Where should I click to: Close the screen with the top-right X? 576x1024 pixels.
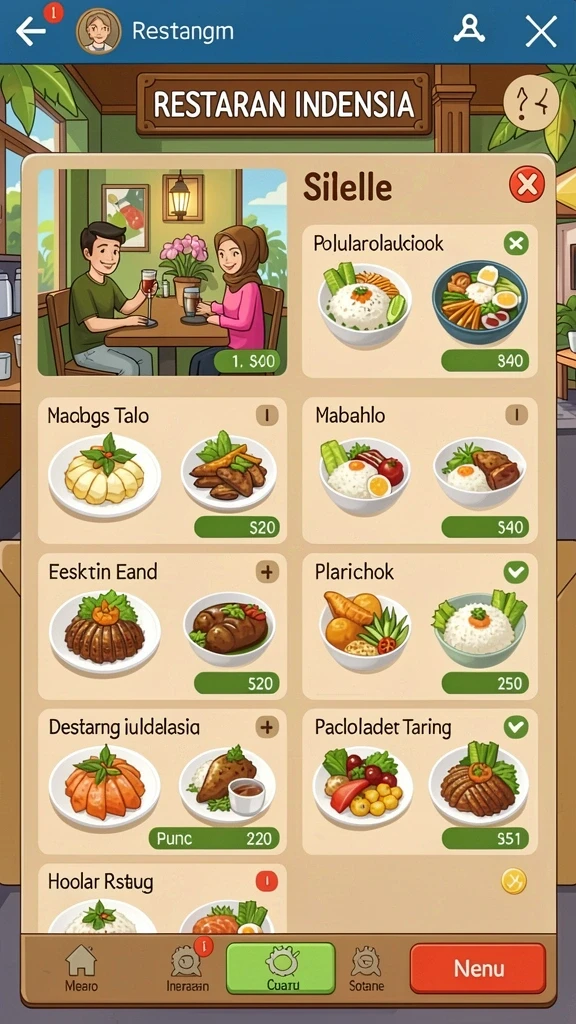[541, 31]
